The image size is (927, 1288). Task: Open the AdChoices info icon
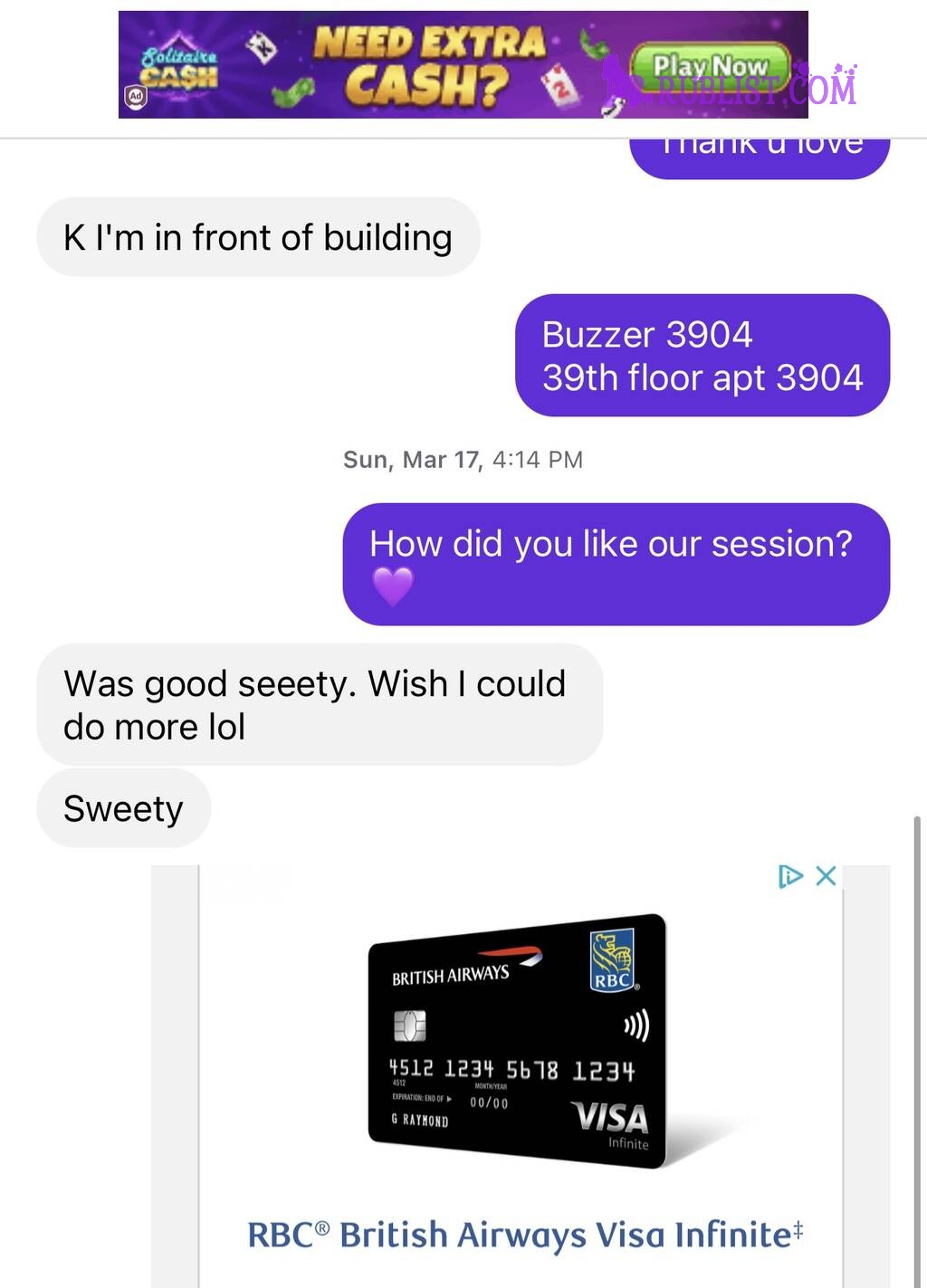click(x=790, y=875)
